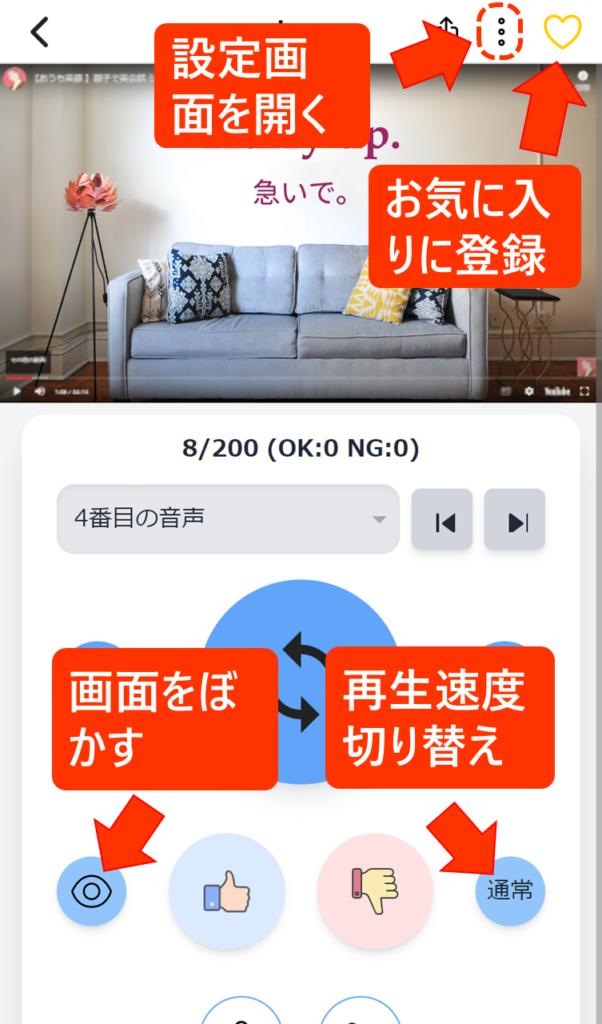This screenshot has height=1024, width=602.
Task: Mark as OK with thumbs up
Action: (227, 890)
